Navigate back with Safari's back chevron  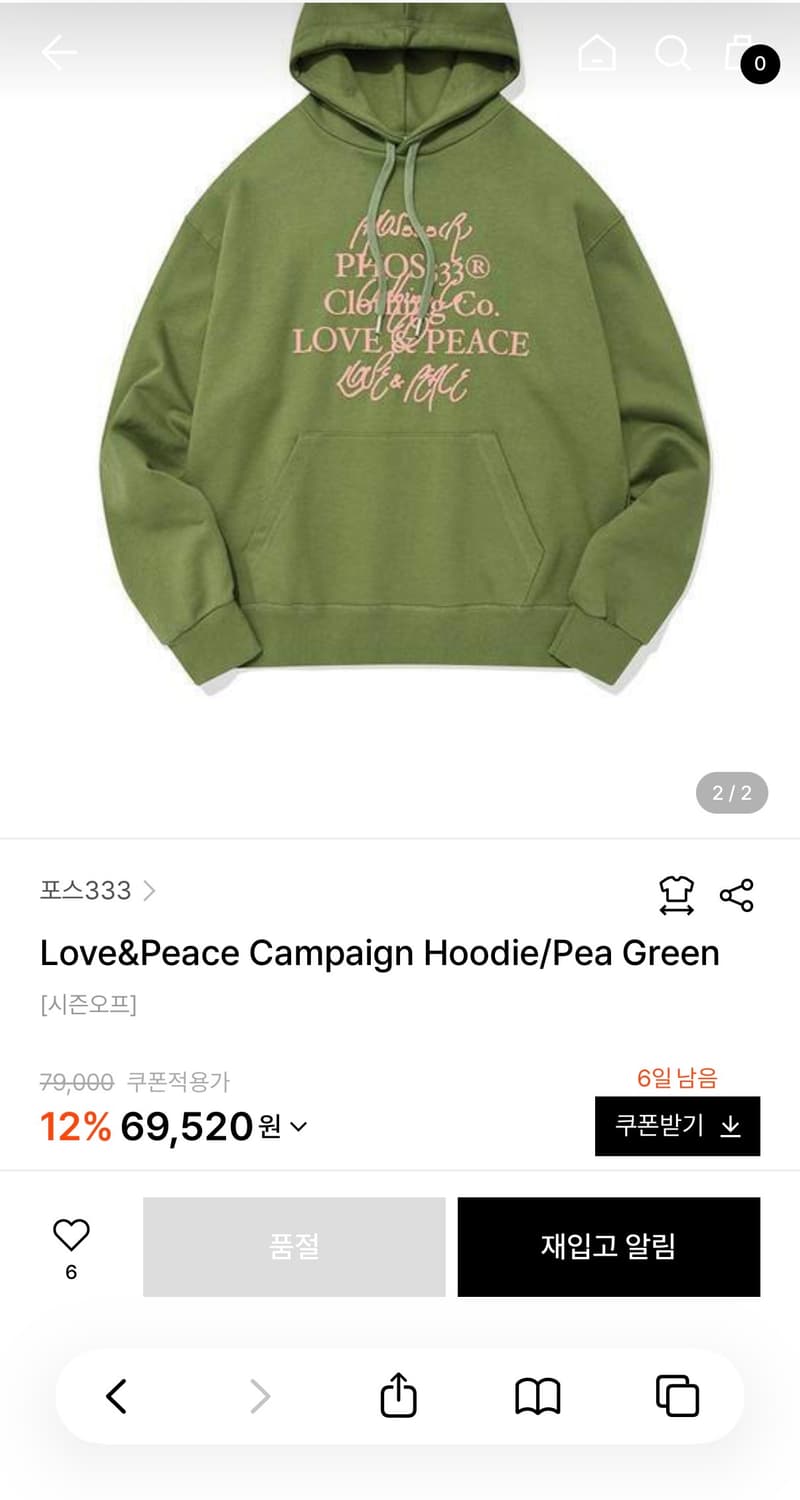(x=116, y=1395)
